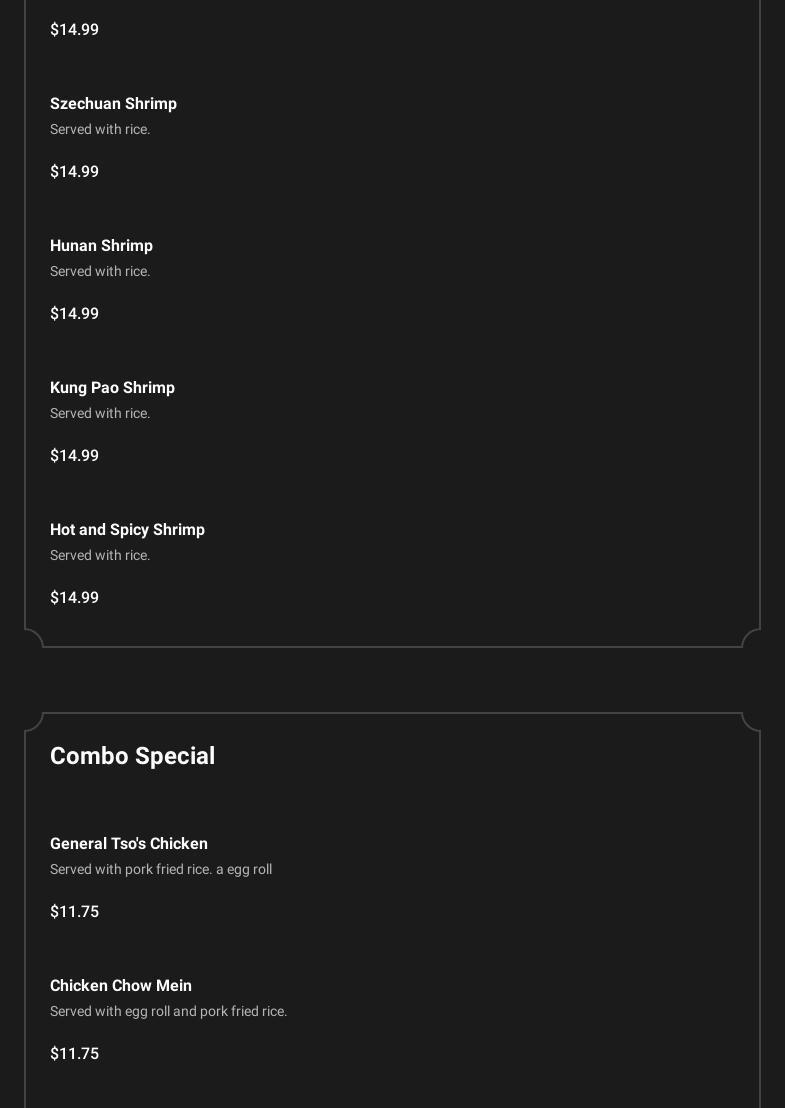
Task: View the Kung Pao Shrimp item
Action: (x=112, y=388)
